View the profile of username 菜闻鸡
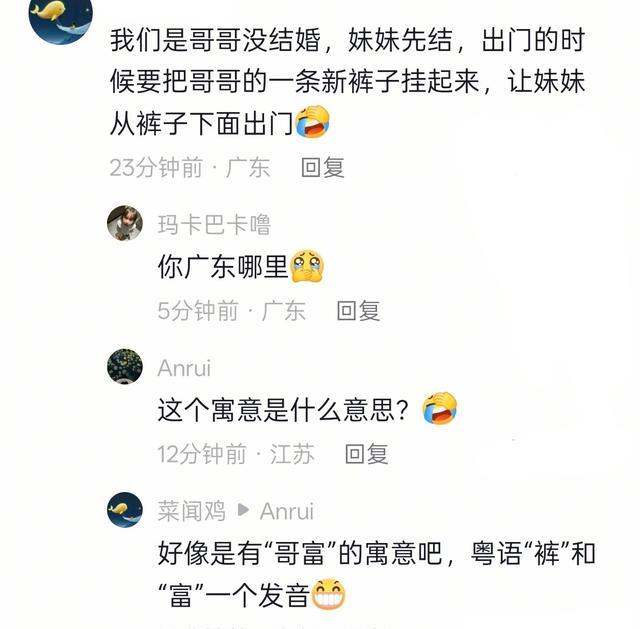Viewport: 640px width, 629px height. (192, 511)
